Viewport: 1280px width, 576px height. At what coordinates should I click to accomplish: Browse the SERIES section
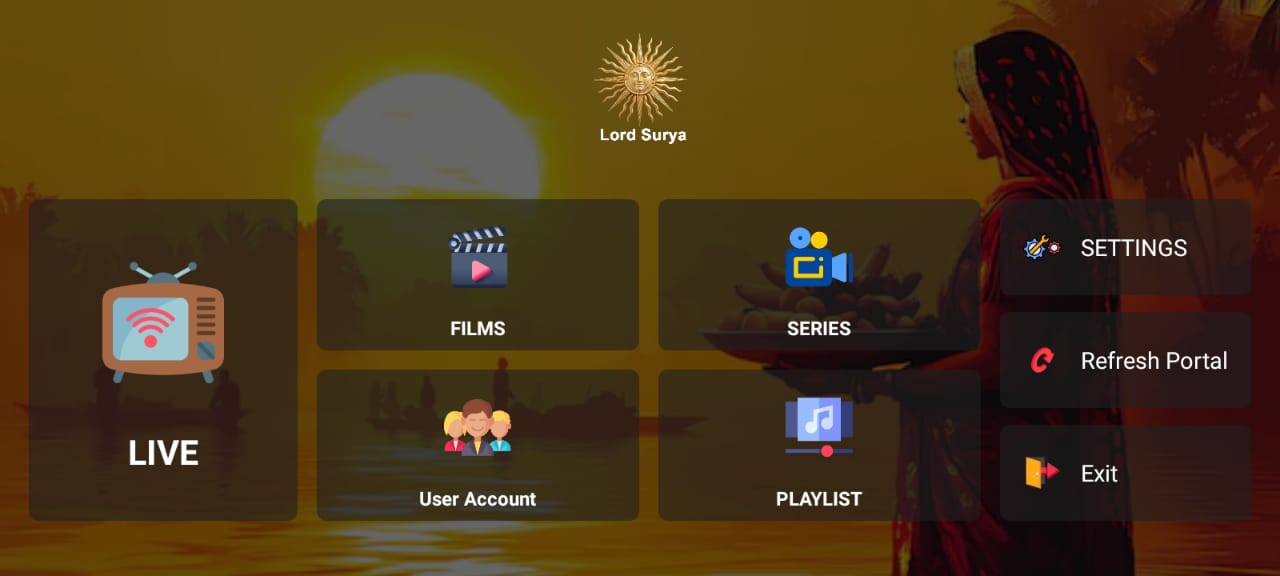[x=818, y=275]
